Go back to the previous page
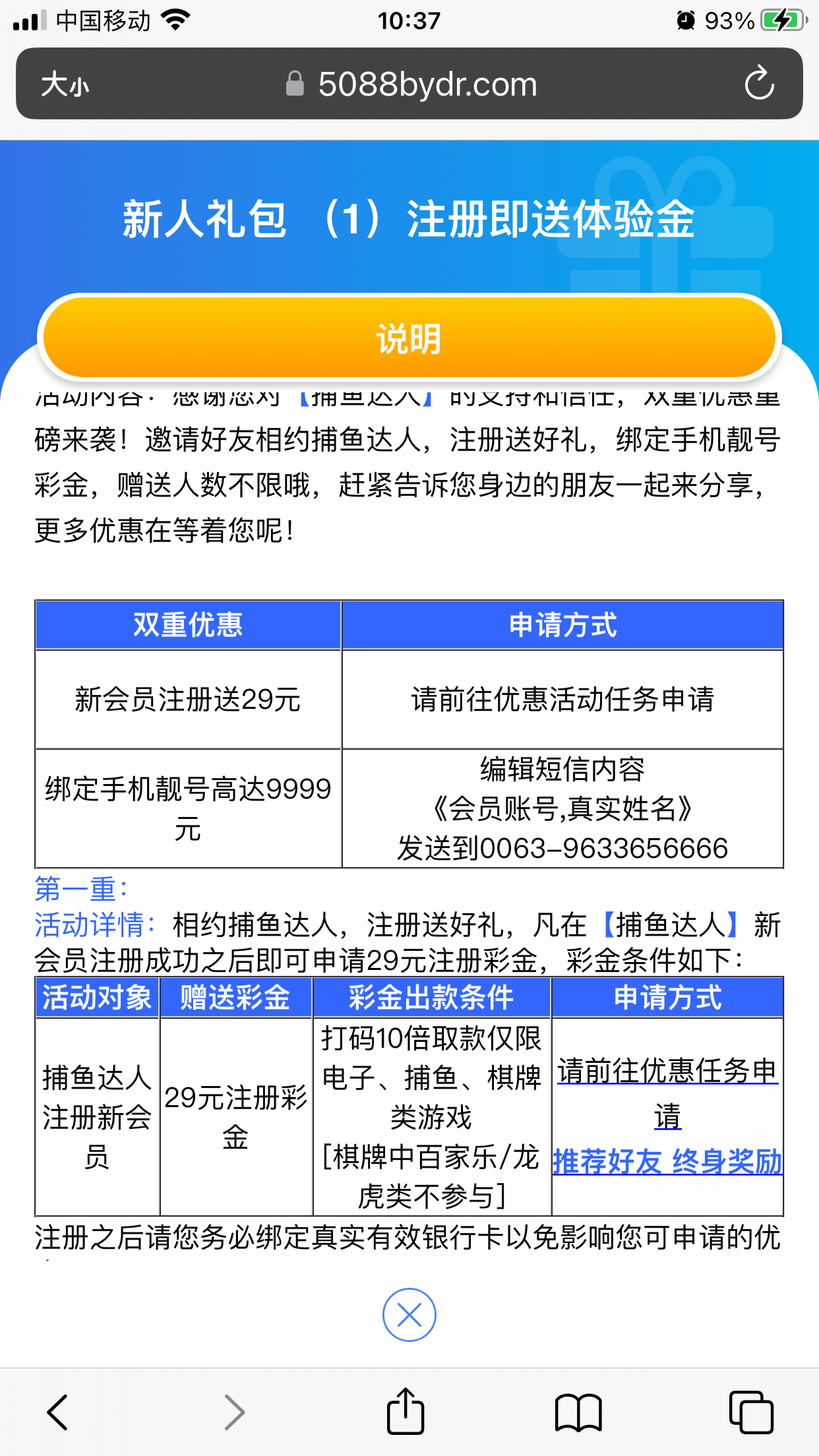819x1456 pixels. click(58, 1412)
